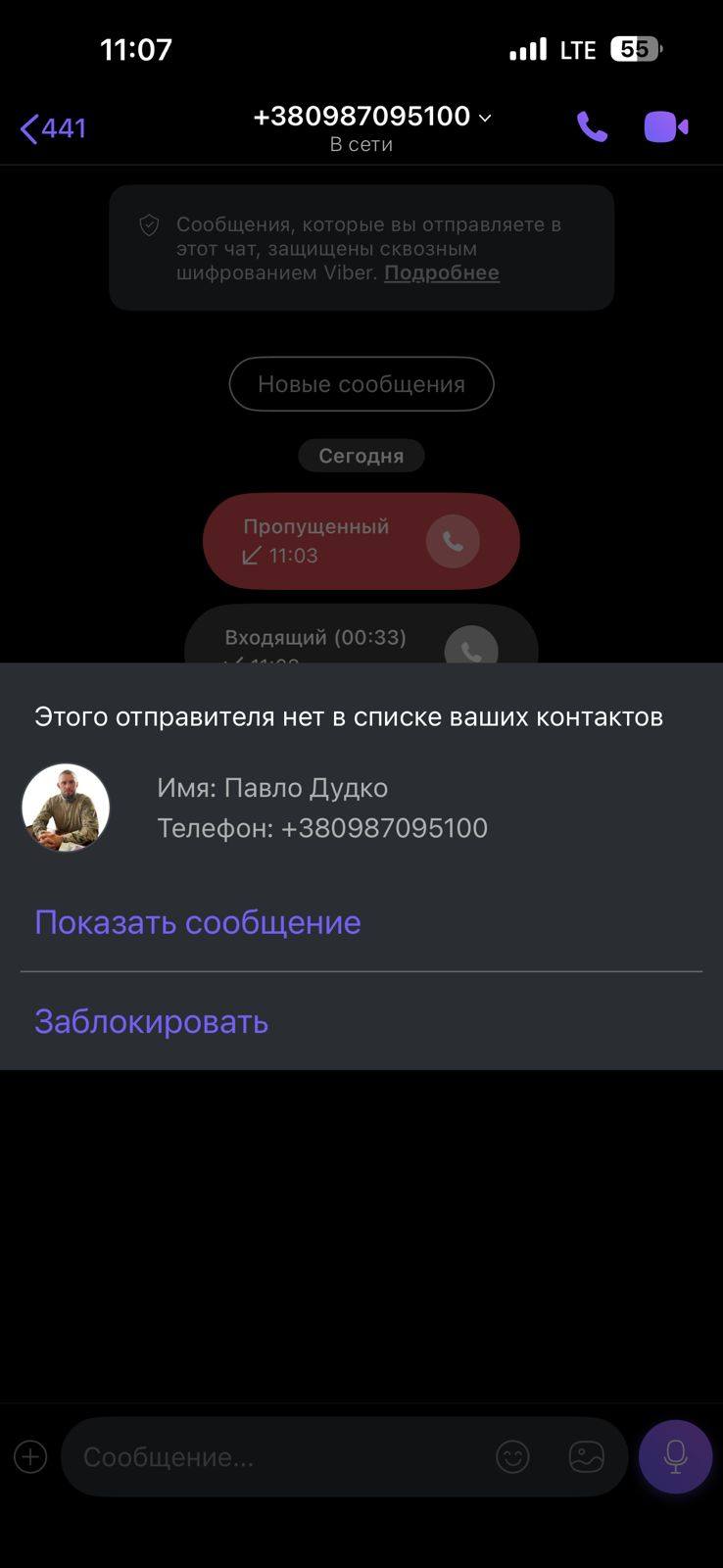Image resolution: width=723 pixels, height=1568 pixels.
Task: Block the sender with Заблокировать
Action: tap(152, 1021)
